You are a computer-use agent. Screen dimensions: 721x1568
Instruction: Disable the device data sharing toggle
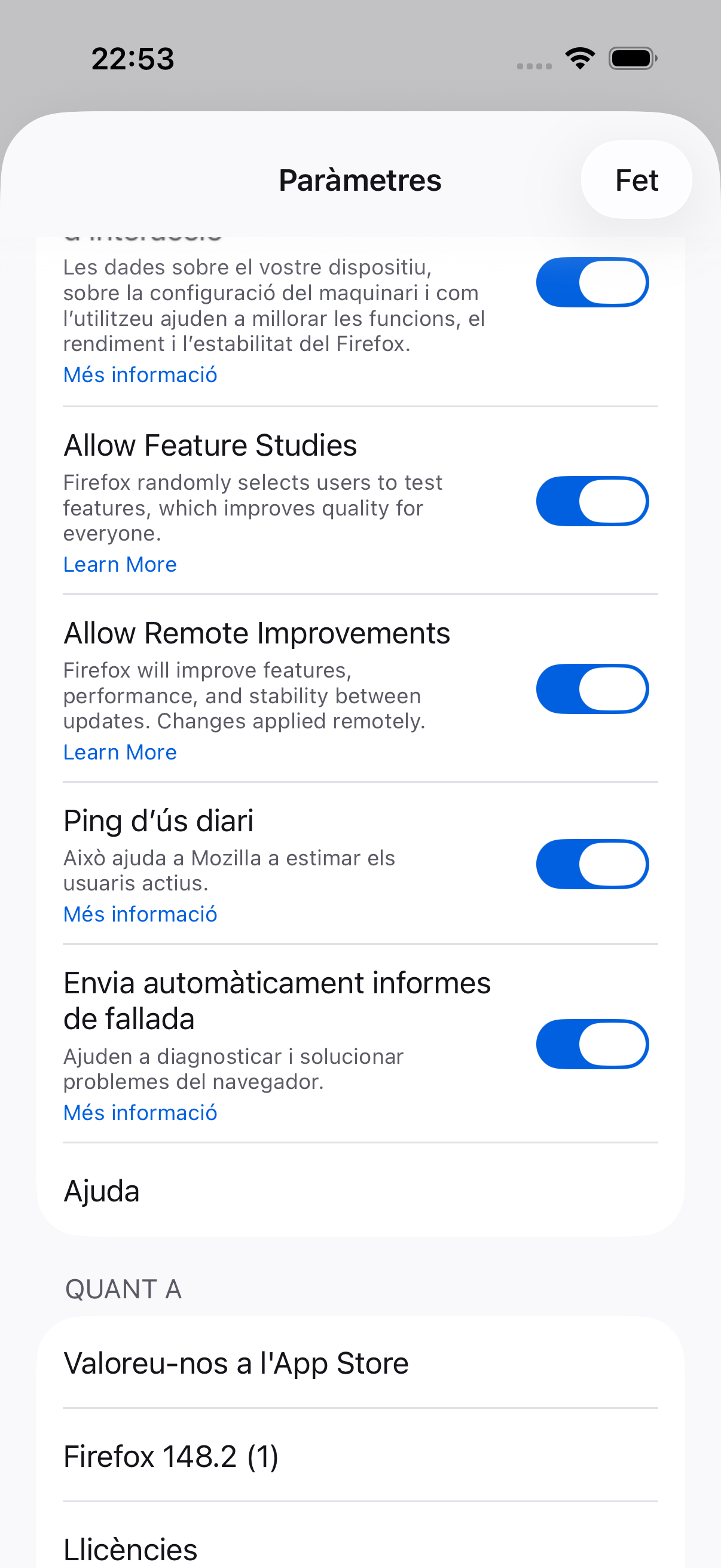pyautogui.click(x=592, y=282)
